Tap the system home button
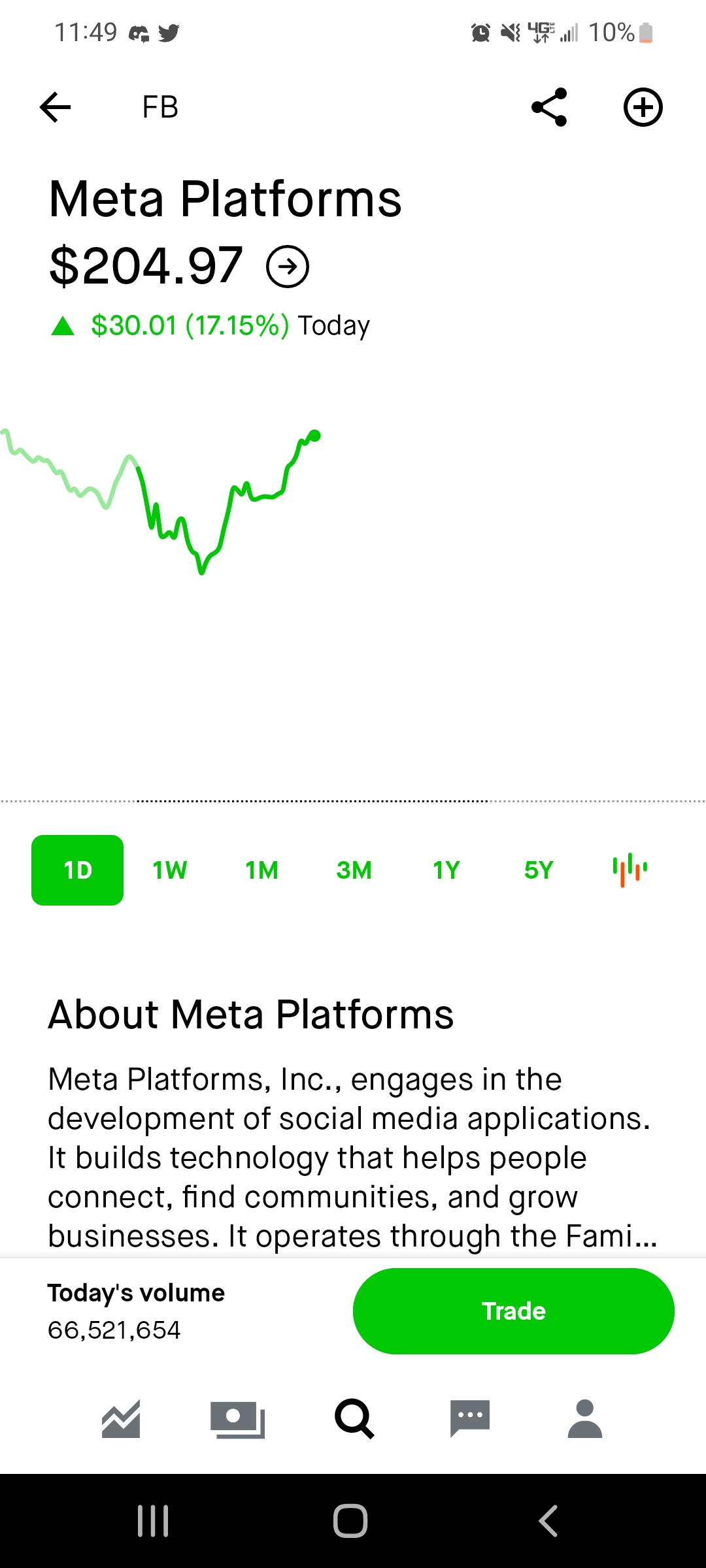The height and width of the screenshot is (1568, 706). [350, 1521]
